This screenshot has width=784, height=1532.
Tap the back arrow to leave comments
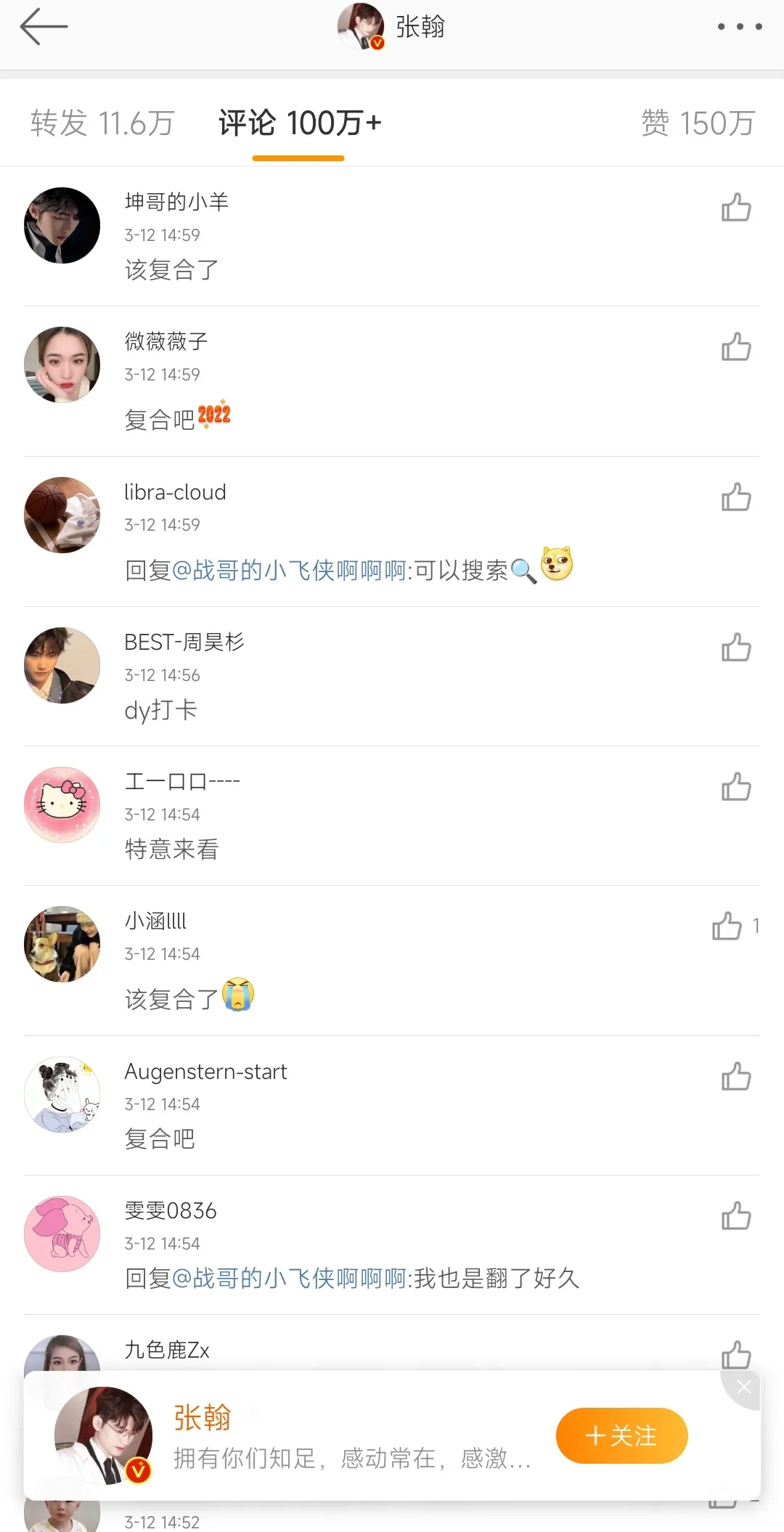tap(44, 28)
